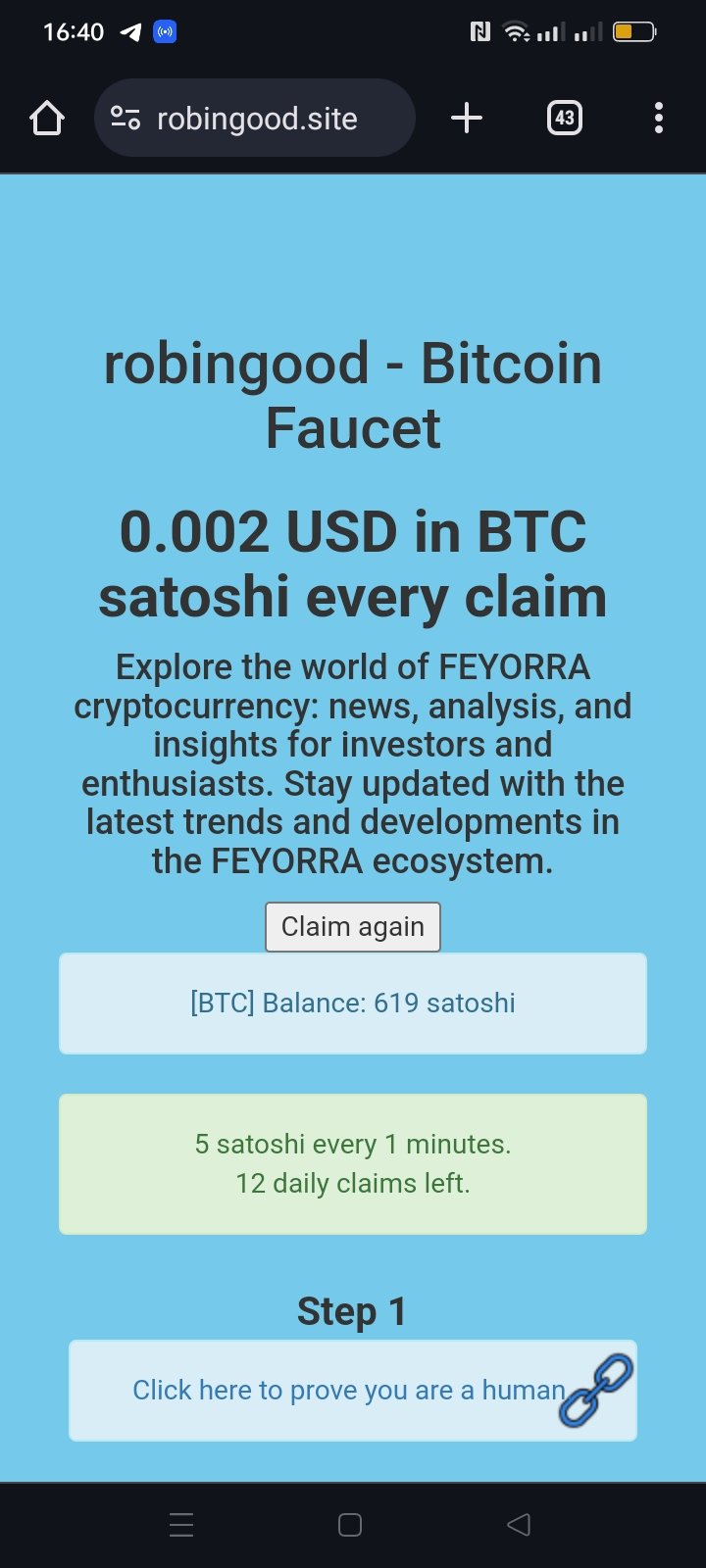The height and width of the screenshot is (1568, 706).
Task: Click here to prove you are human
Action: click(x=349, y=1390)
